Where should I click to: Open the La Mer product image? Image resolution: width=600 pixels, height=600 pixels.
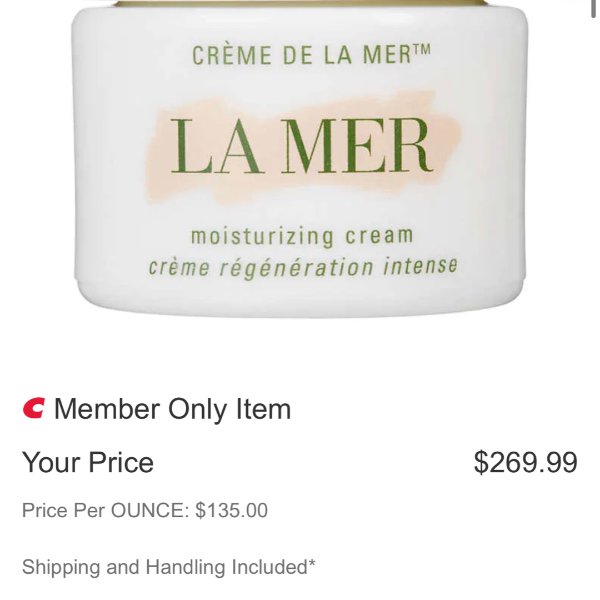(x=300, y=160)
